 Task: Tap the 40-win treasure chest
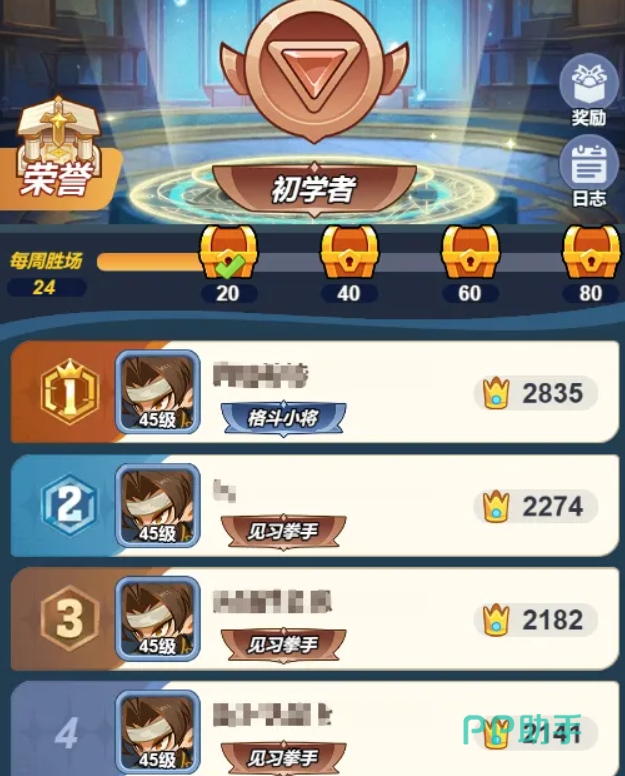[349, 253]
